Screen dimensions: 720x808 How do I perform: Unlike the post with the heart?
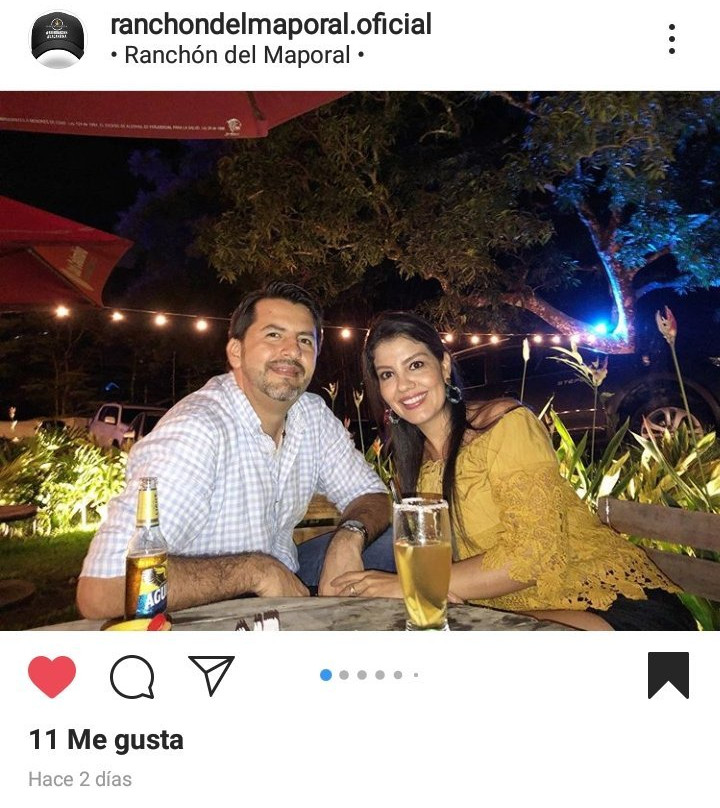tap(52, 676)
